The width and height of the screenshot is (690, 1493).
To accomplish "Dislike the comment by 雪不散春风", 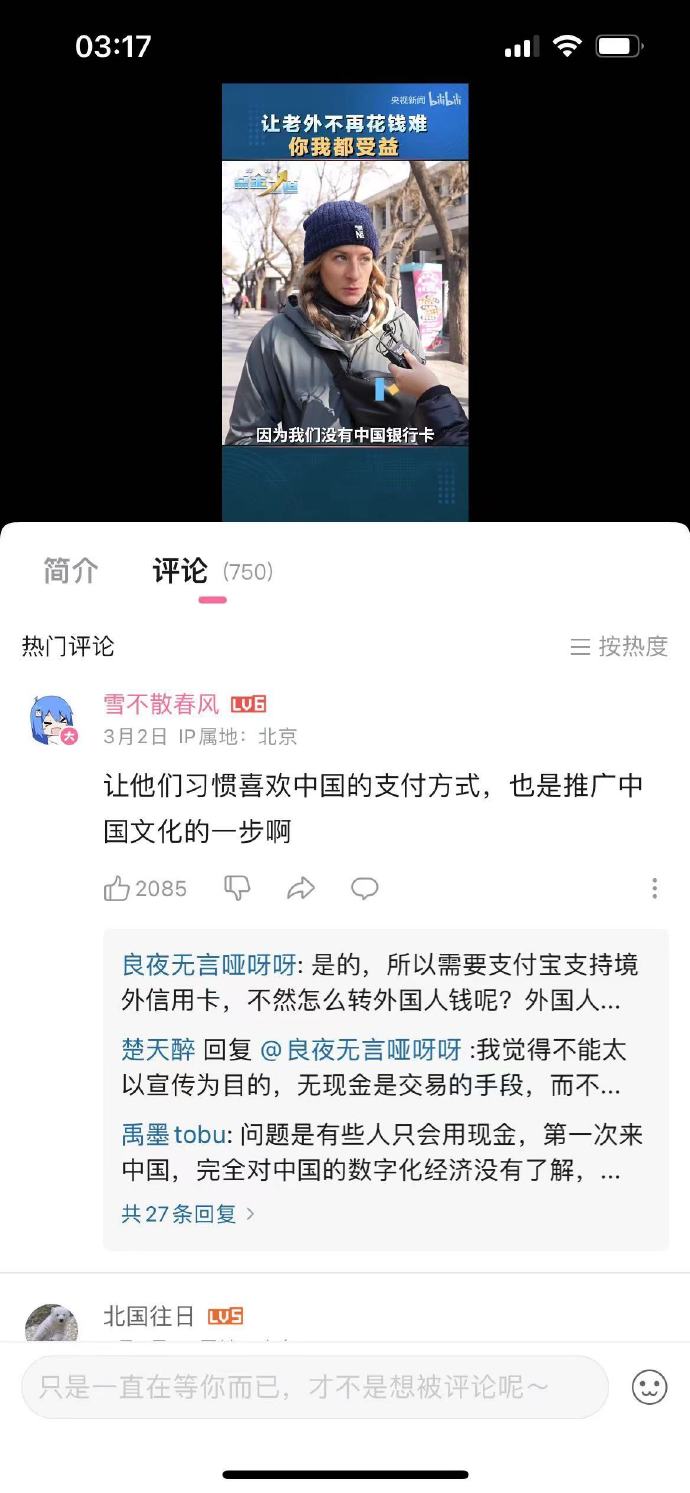I will [x=237, y=888].
